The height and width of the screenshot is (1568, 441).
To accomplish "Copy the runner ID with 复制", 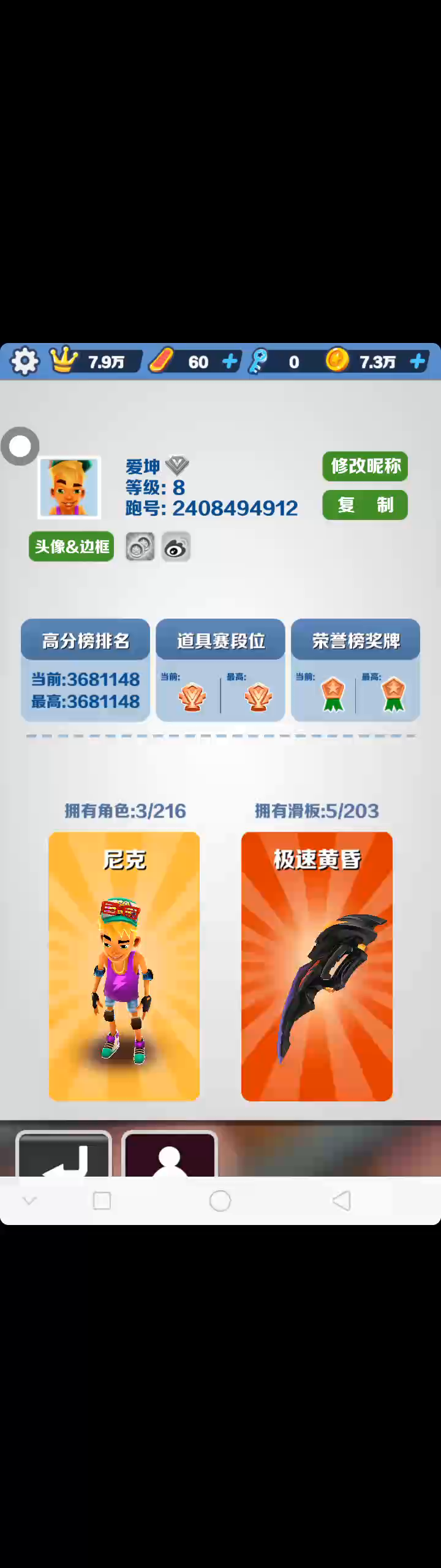I will [x=365, y=505].
